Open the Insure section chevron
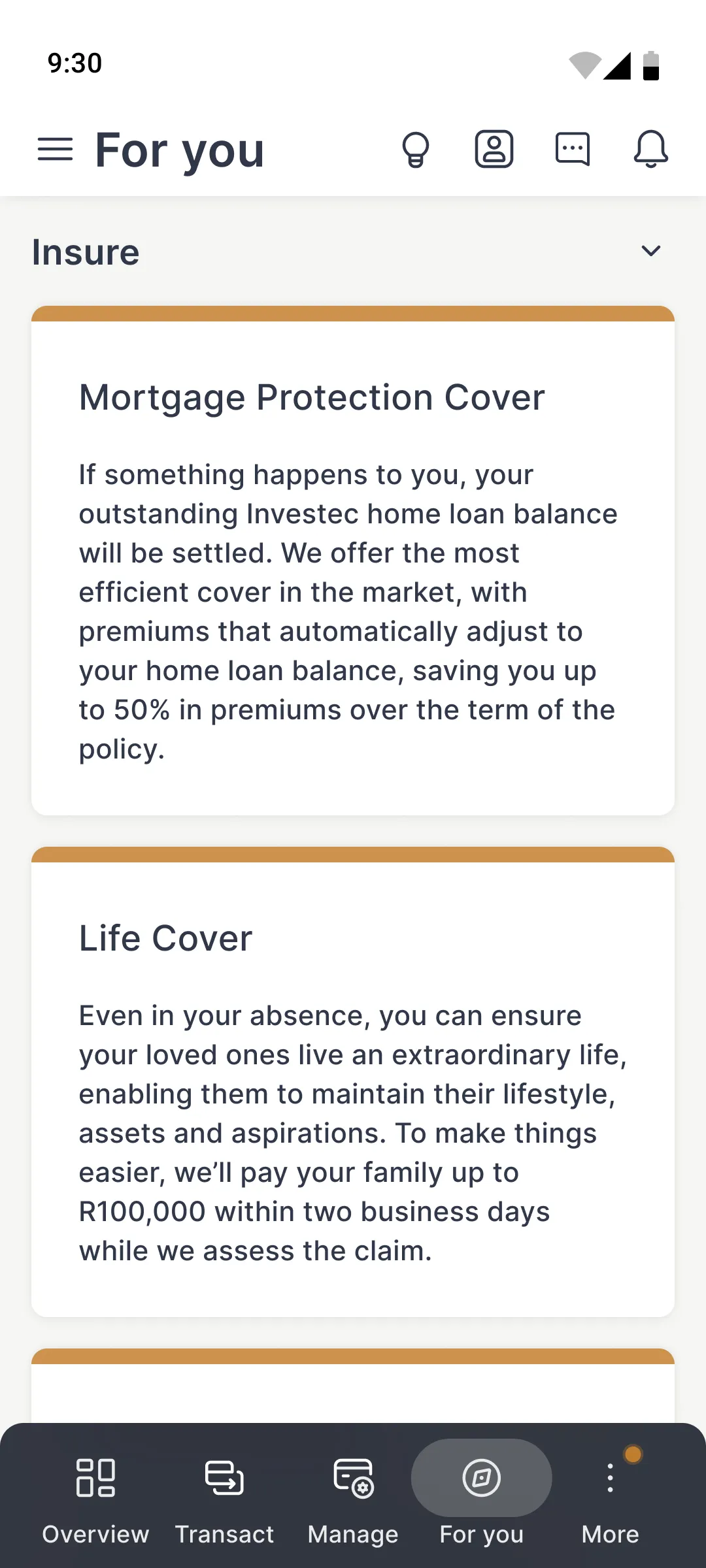This screenshot has height=1568, width=706. click(651, 251)
